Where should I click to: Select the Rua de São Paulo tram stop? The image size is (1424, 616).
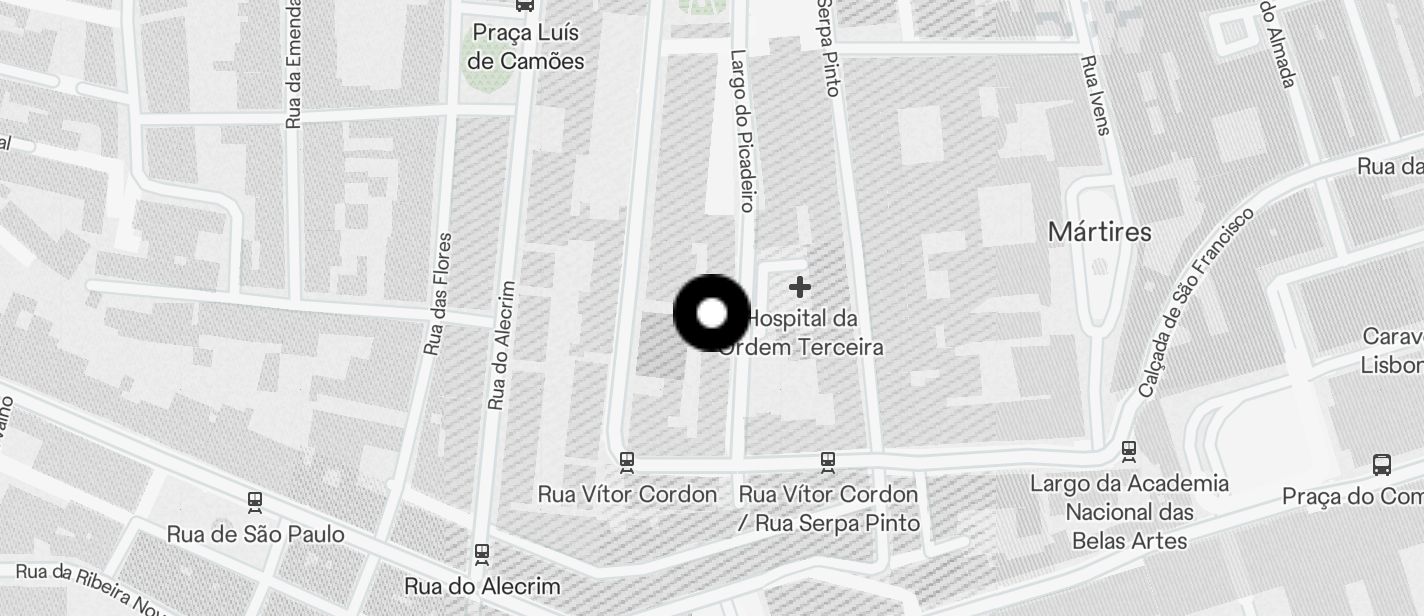pos(255,501)
